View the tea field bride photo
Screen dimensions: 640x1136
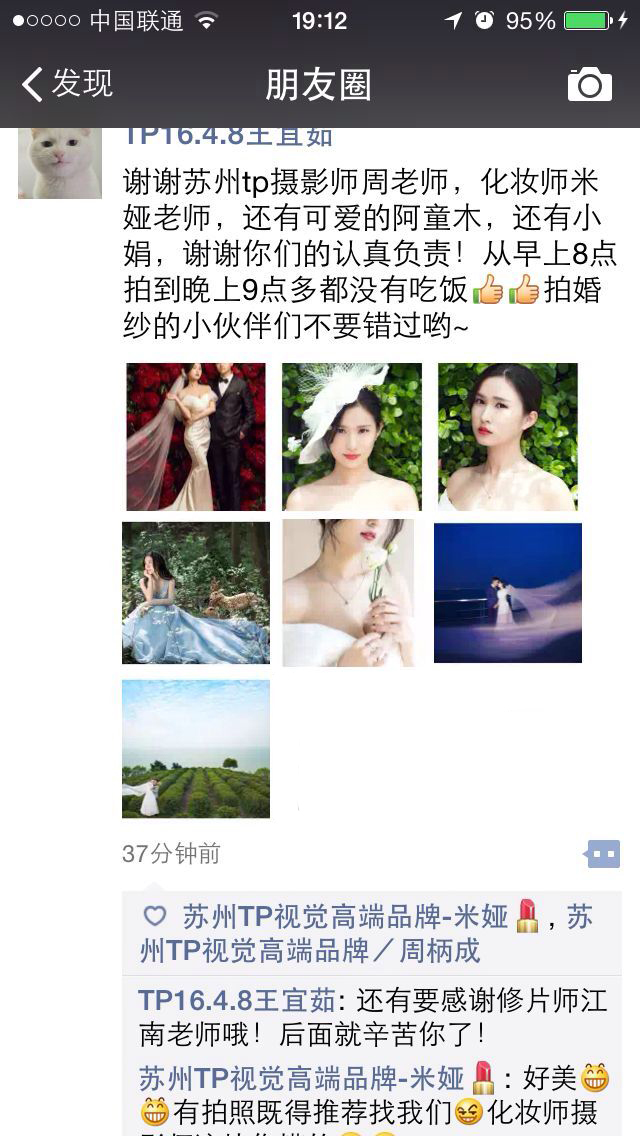click(x=196, y=748)
